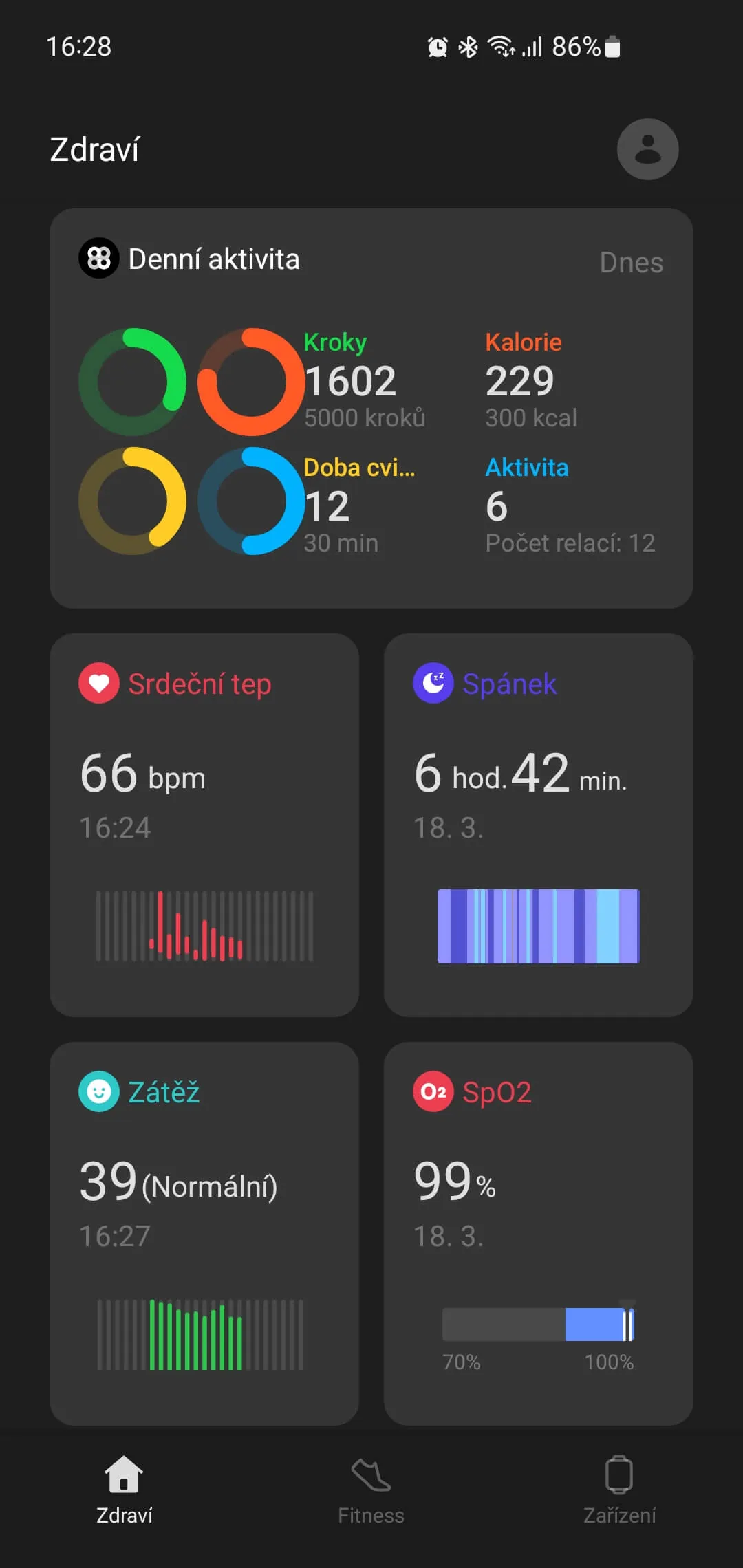
Task: Open the Zátěž stress card
Action: [204, 1233]
